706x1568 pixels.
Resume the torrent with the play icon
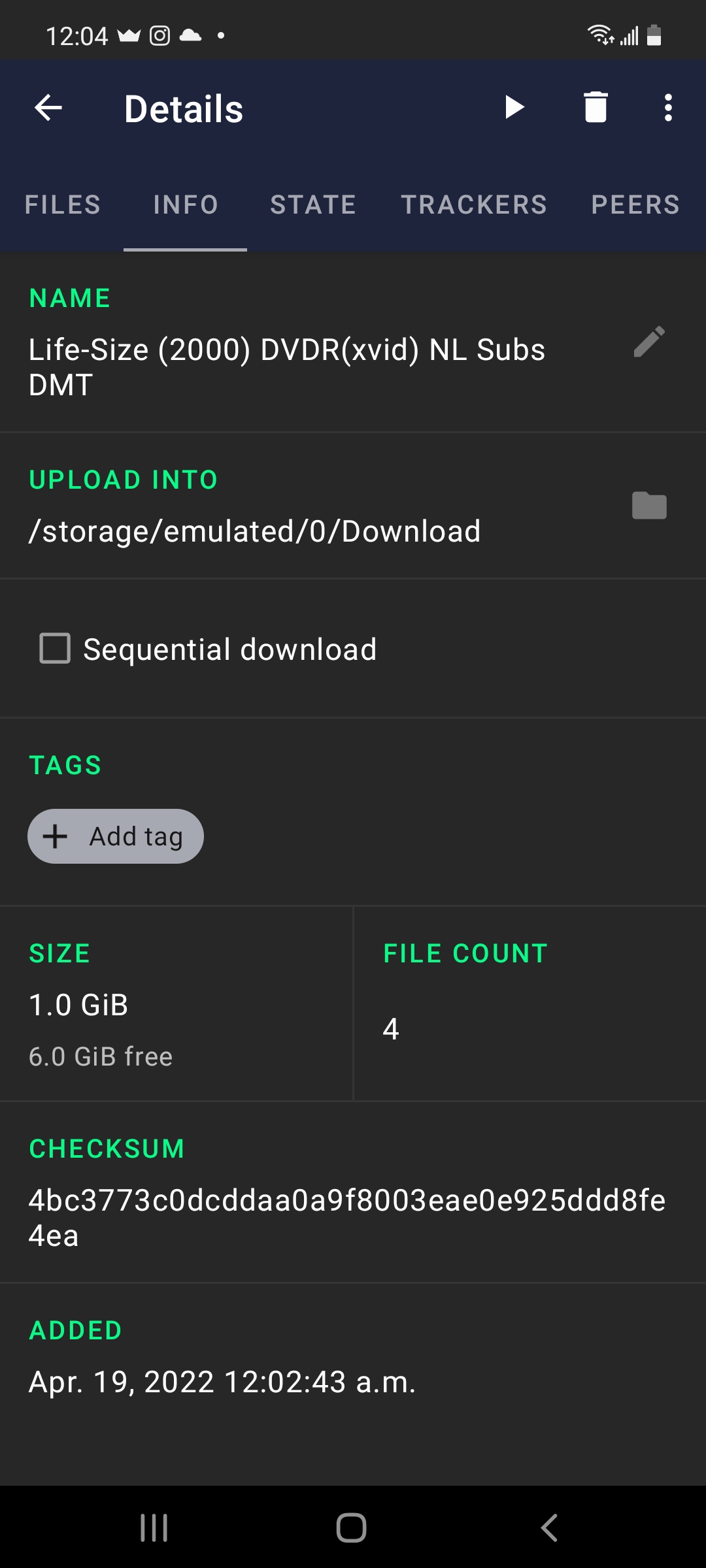pos(514,108)
